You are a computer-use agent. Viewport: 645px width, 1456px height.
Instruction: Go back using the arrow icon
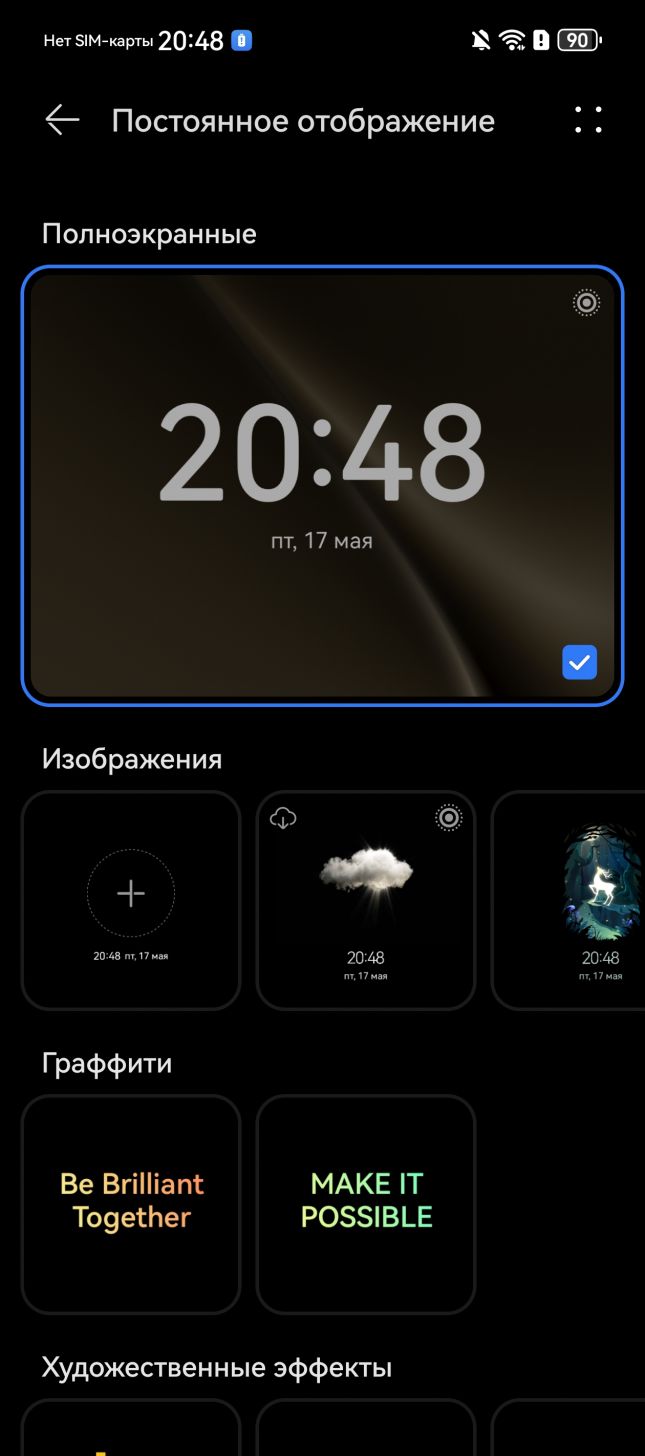pyautogui.click(x=62, y=120)
